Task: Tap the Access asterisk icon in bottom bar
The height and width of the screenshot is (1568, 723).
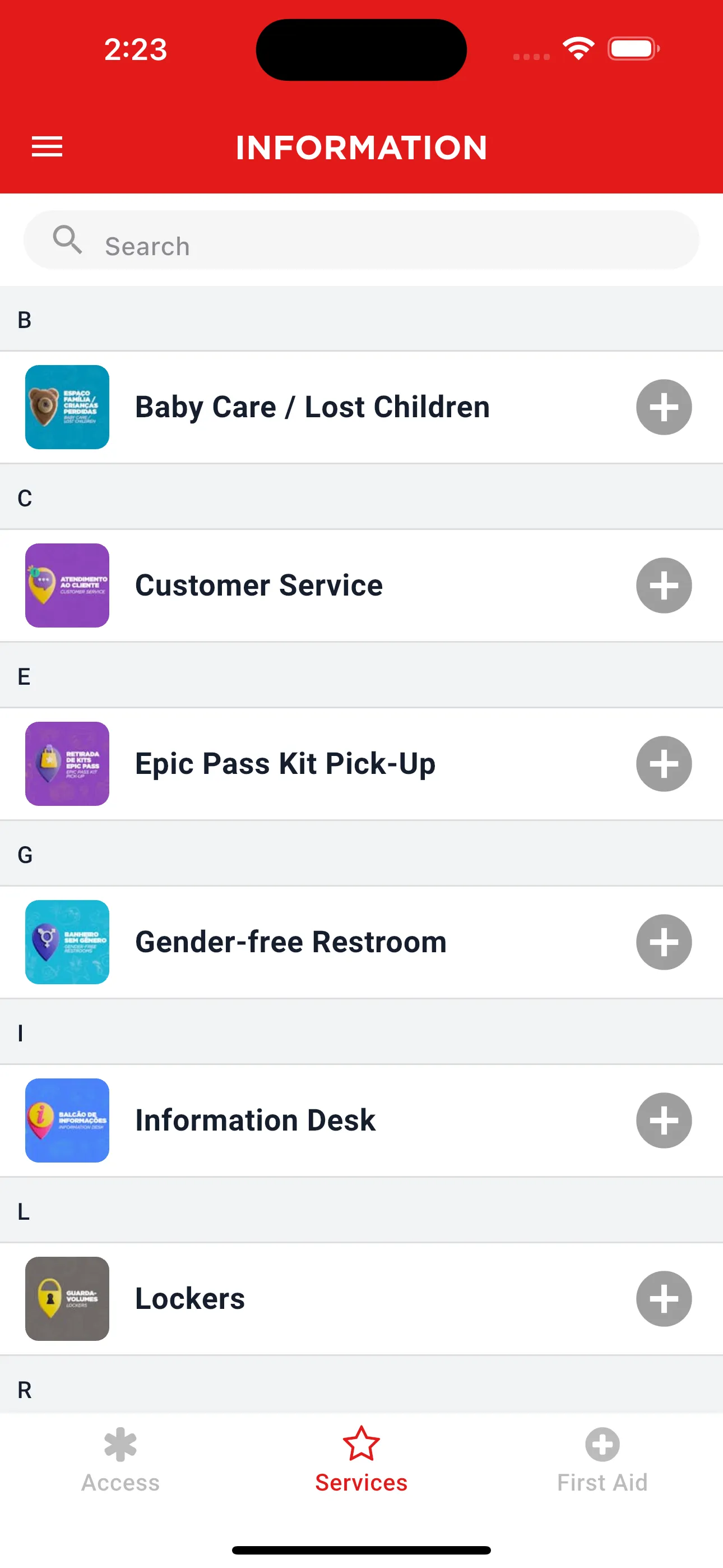Action: [x=120, y=1444]
